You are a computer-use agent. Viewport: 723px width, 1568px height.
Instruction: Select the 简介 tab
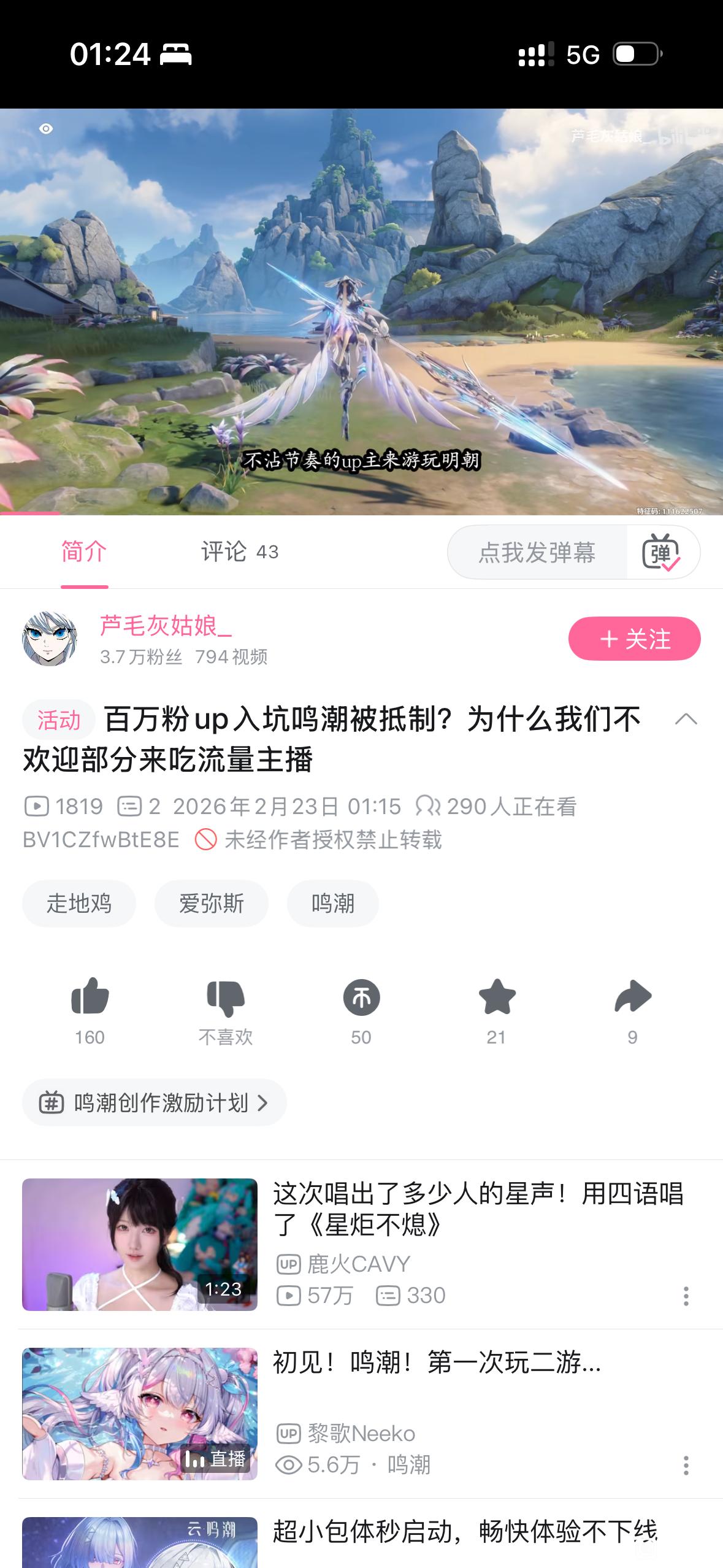click(x=84, y=552)
